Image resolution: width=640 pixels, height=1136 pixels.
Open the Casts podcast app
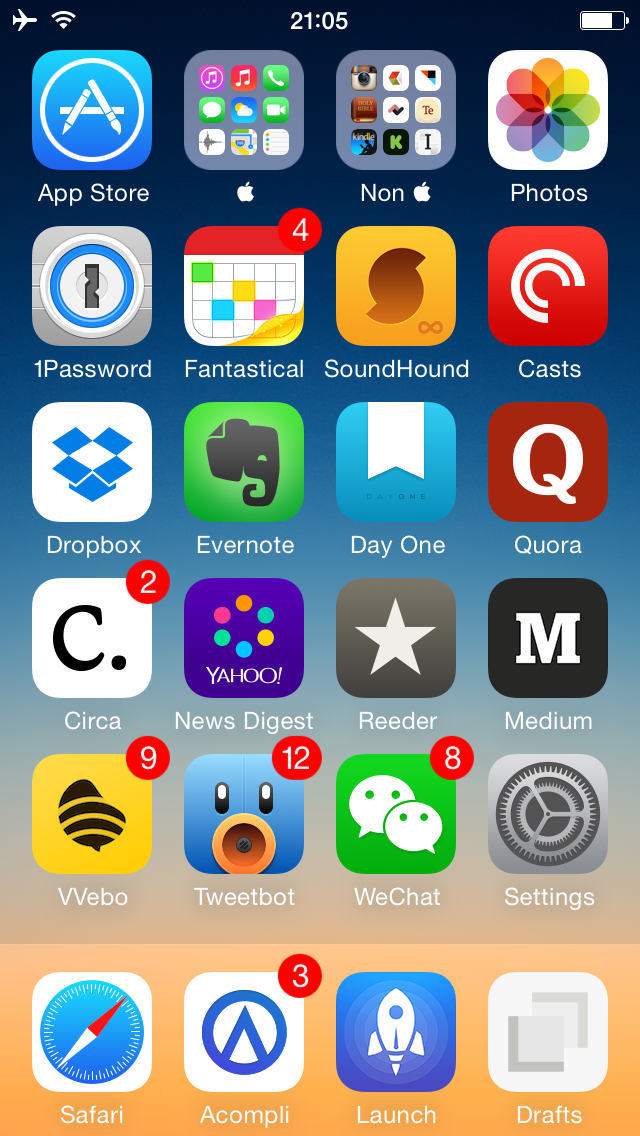coord(548,286)
